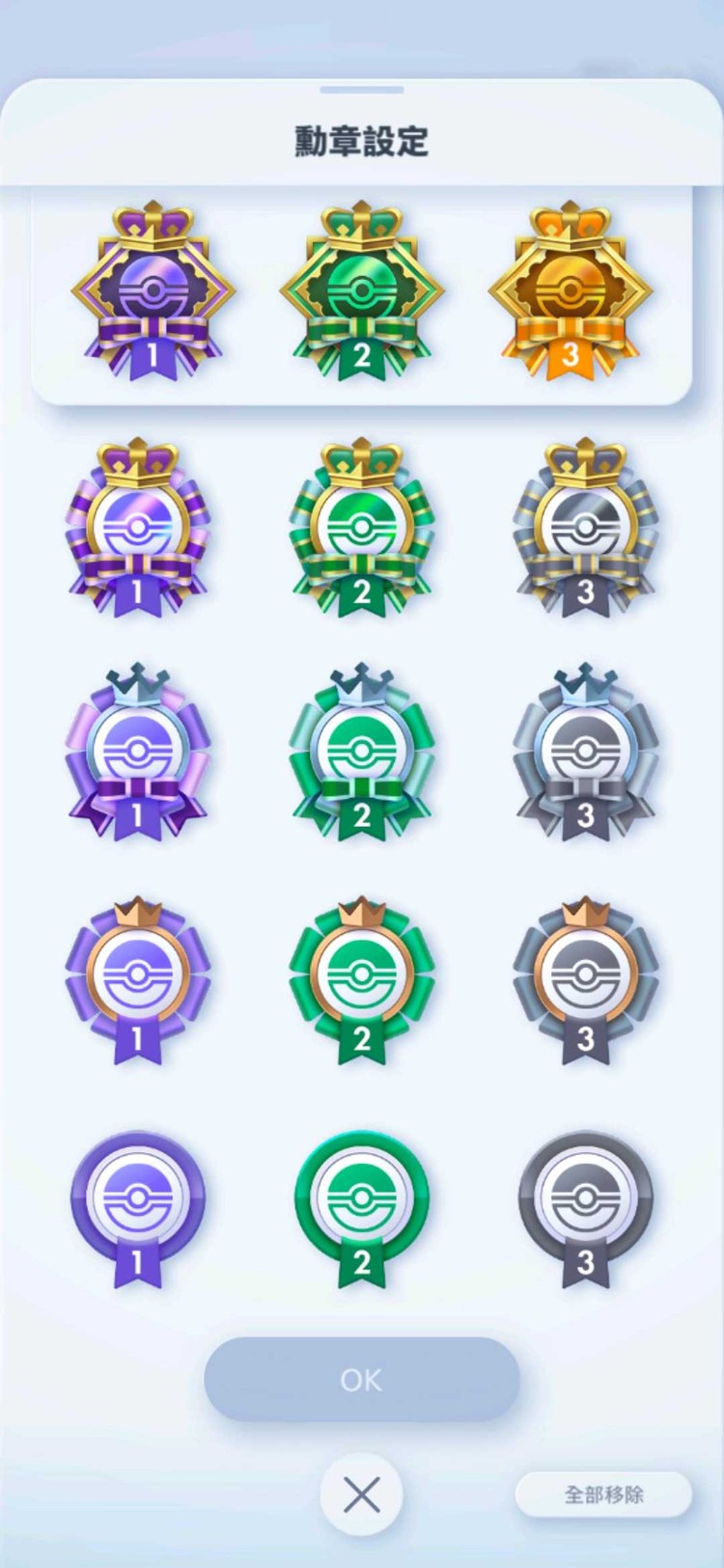The width and height of the screenshot is (724, 1568).
Task: Select the gray silver-crown rosette badge 3
Action: pos(585,753)
